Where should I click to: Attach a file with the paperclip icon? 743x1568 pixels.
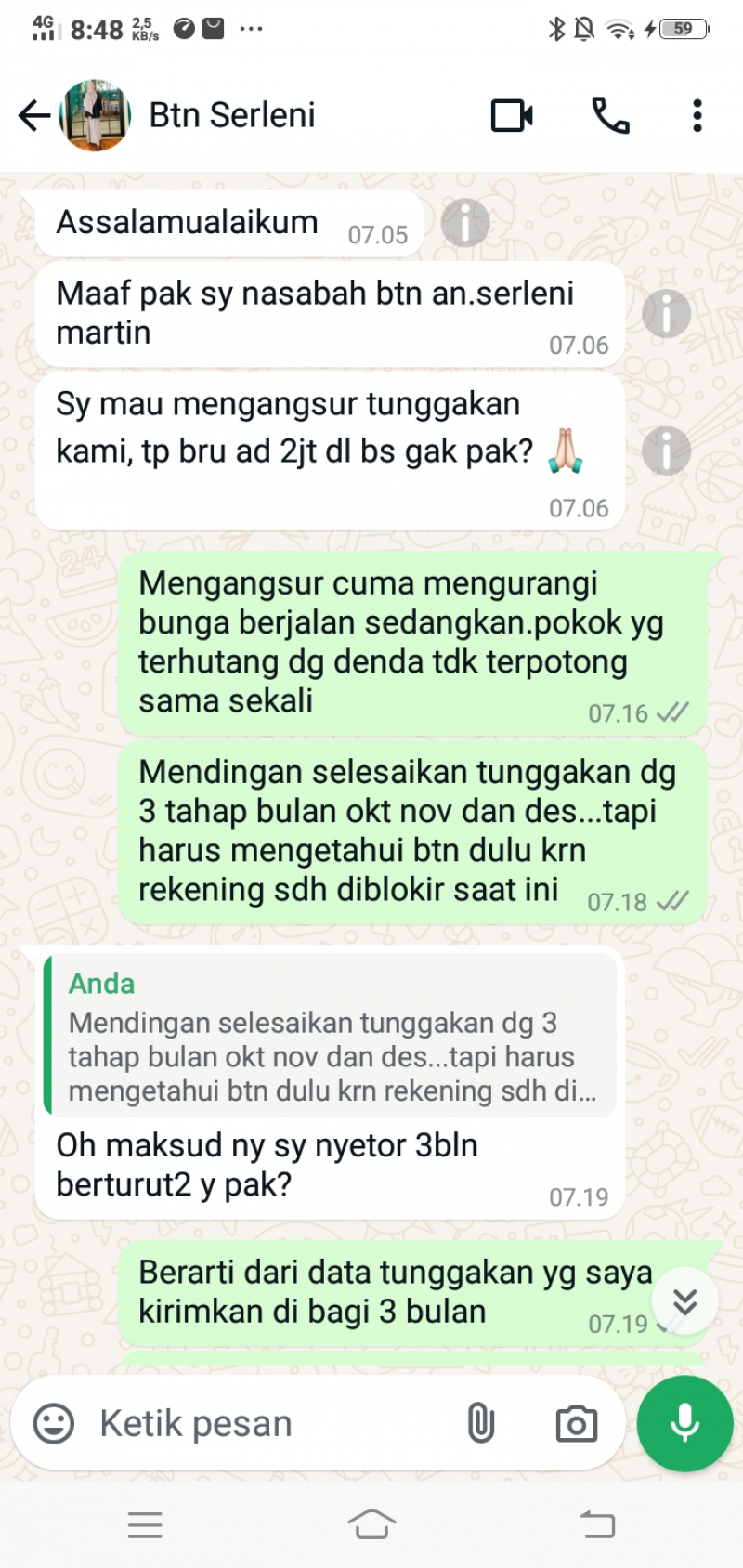(x=480, y=1423)
